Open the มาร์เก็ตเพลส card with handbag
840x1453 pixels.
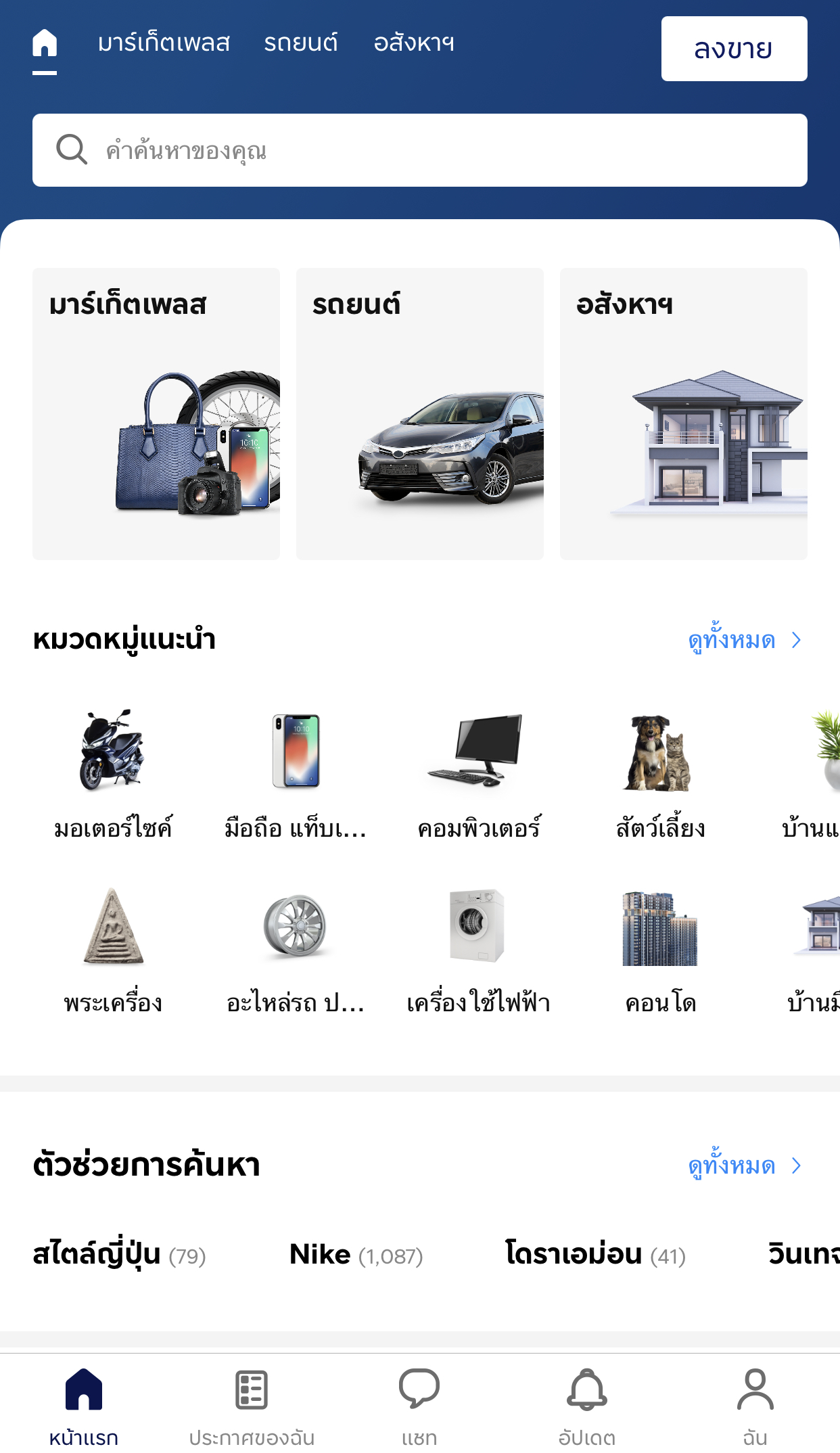click(156, 414)
